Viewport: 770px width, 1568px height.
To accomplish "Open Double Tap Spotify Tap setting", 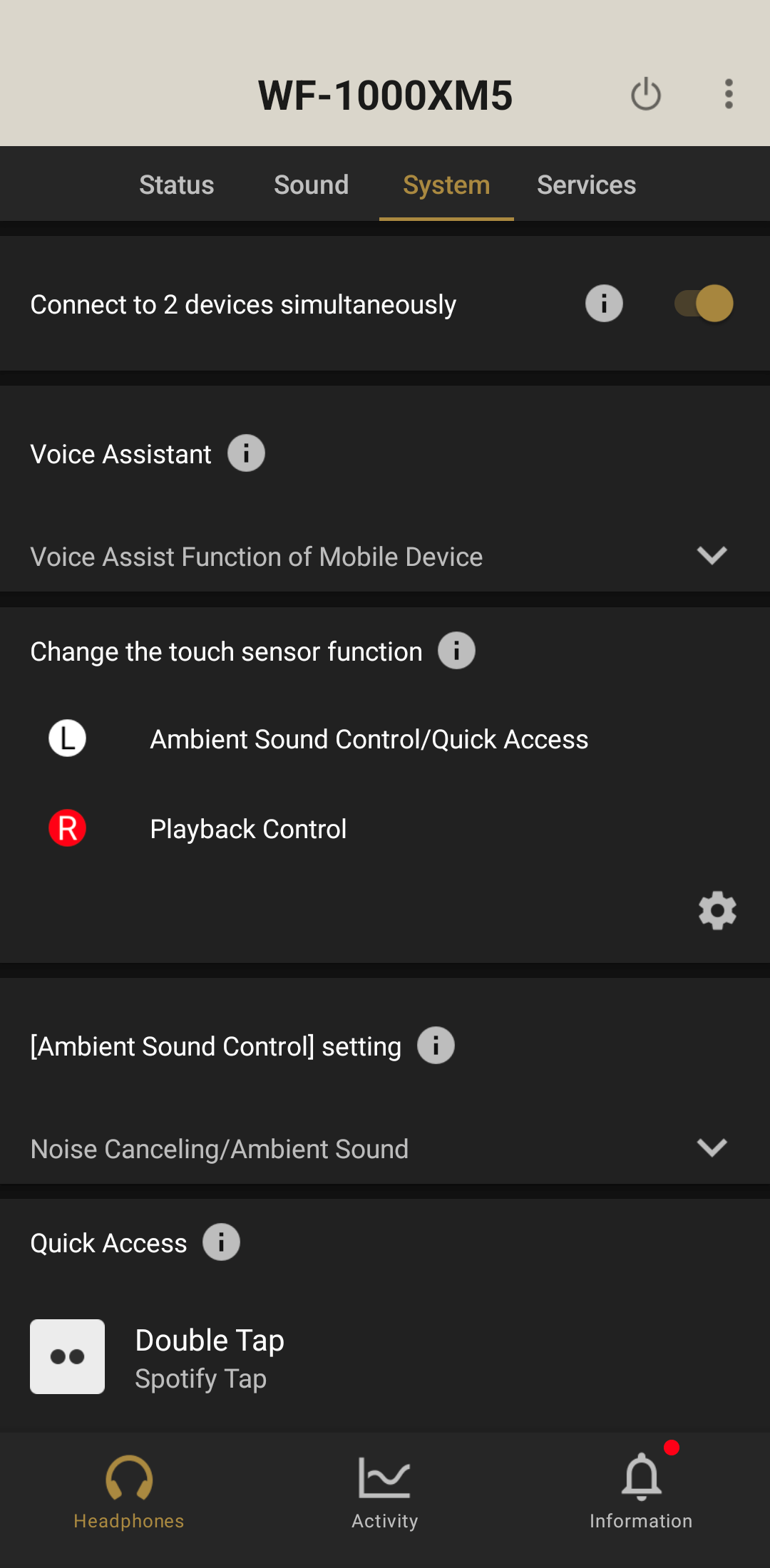I will pyautogui.click(x=385, y=1357).
